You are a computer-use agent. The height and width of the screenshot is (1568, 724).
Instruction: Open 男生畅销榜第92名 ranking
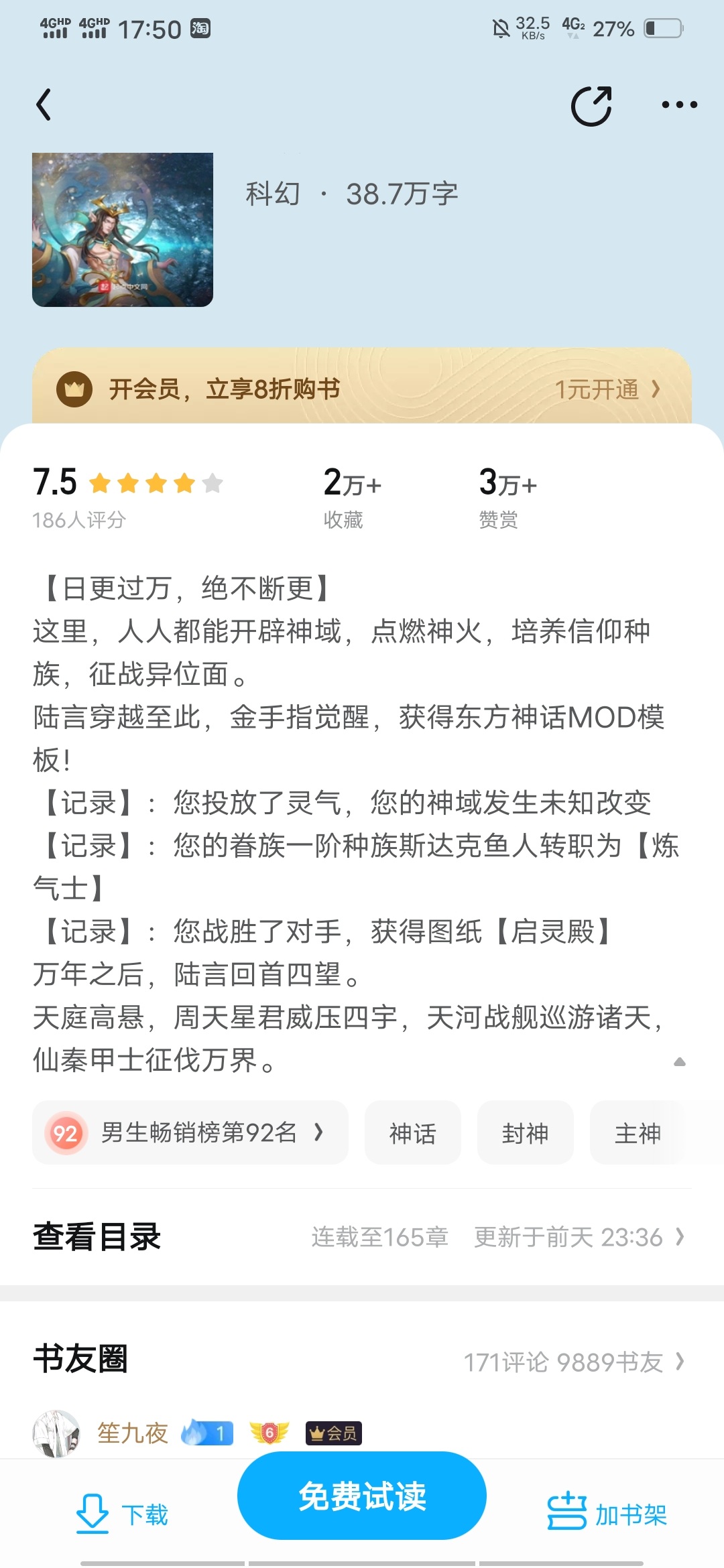pyautogui.click(x=190, y=1133)
